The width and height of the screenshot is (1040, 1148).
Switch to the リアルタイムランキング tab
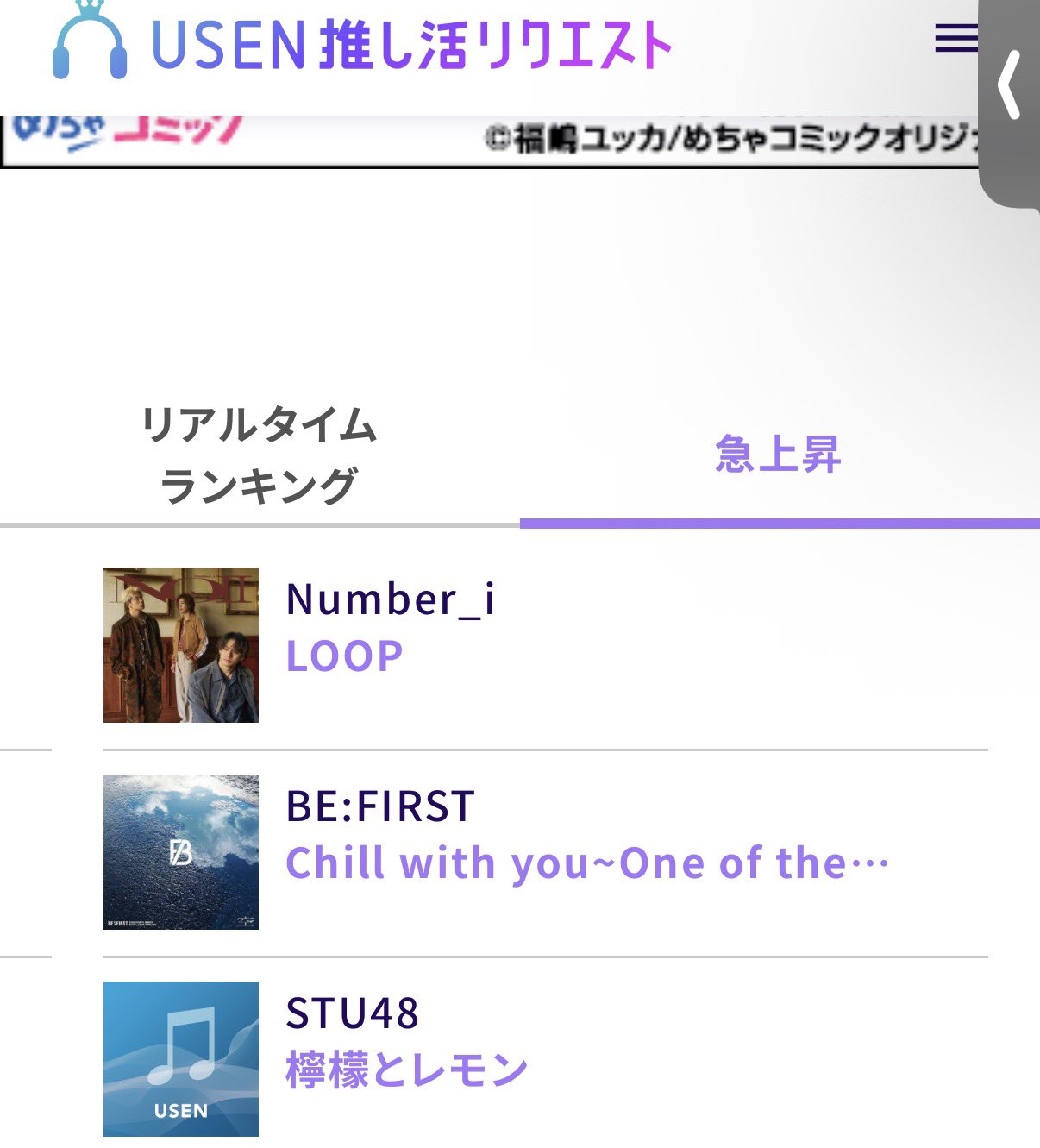click(x=259, y=455)
